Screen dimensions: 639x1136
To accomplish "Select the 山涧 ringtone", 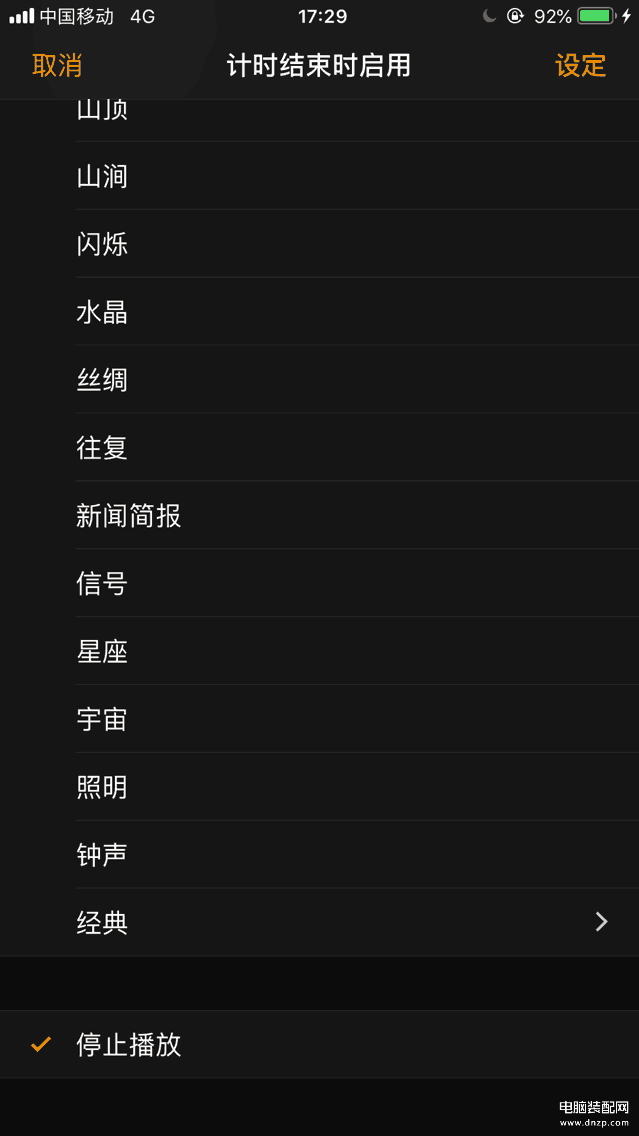I will pos(320,176).
